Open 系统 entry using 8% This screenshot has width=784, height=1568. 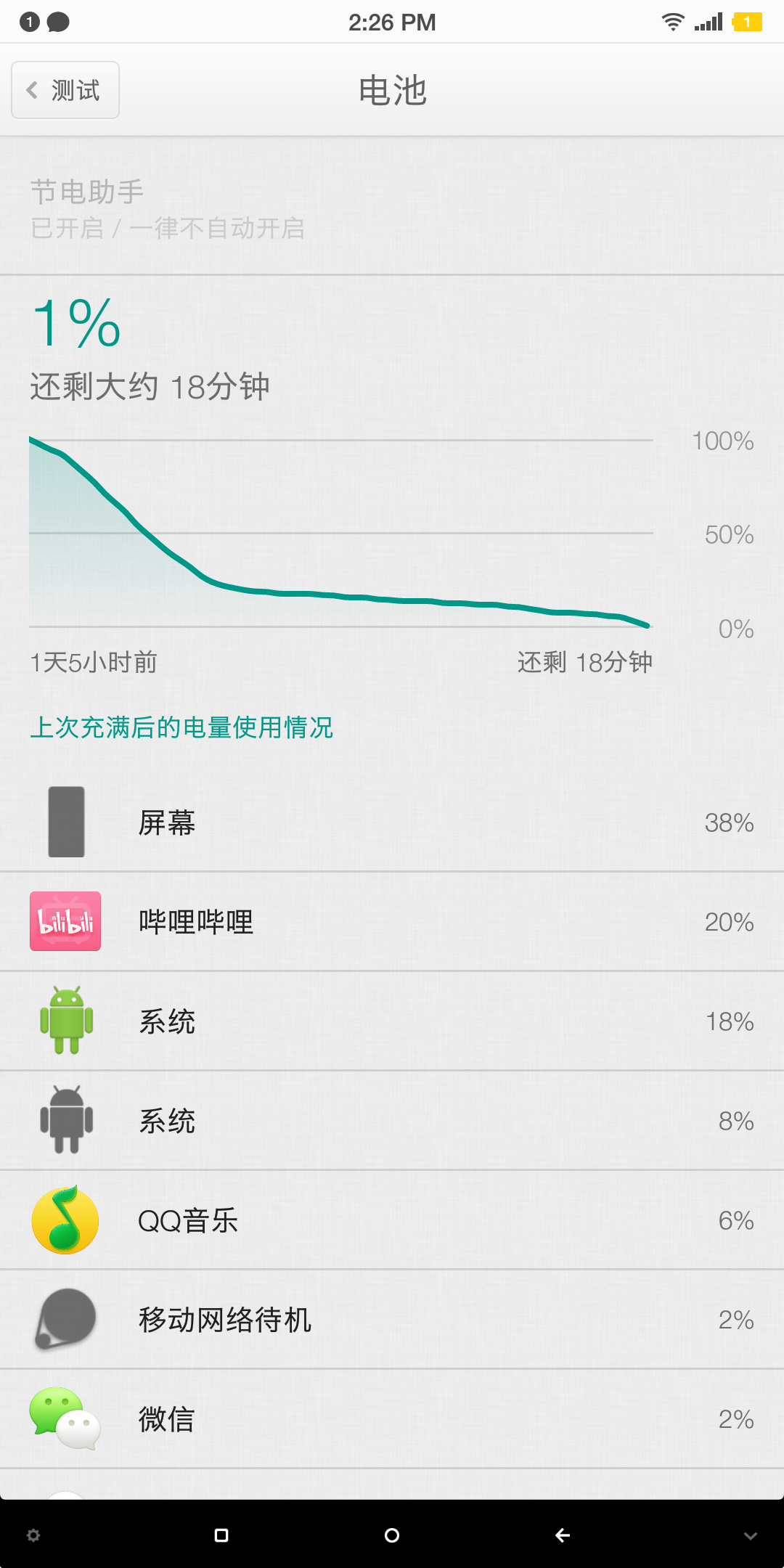[x=392, y=1121]
